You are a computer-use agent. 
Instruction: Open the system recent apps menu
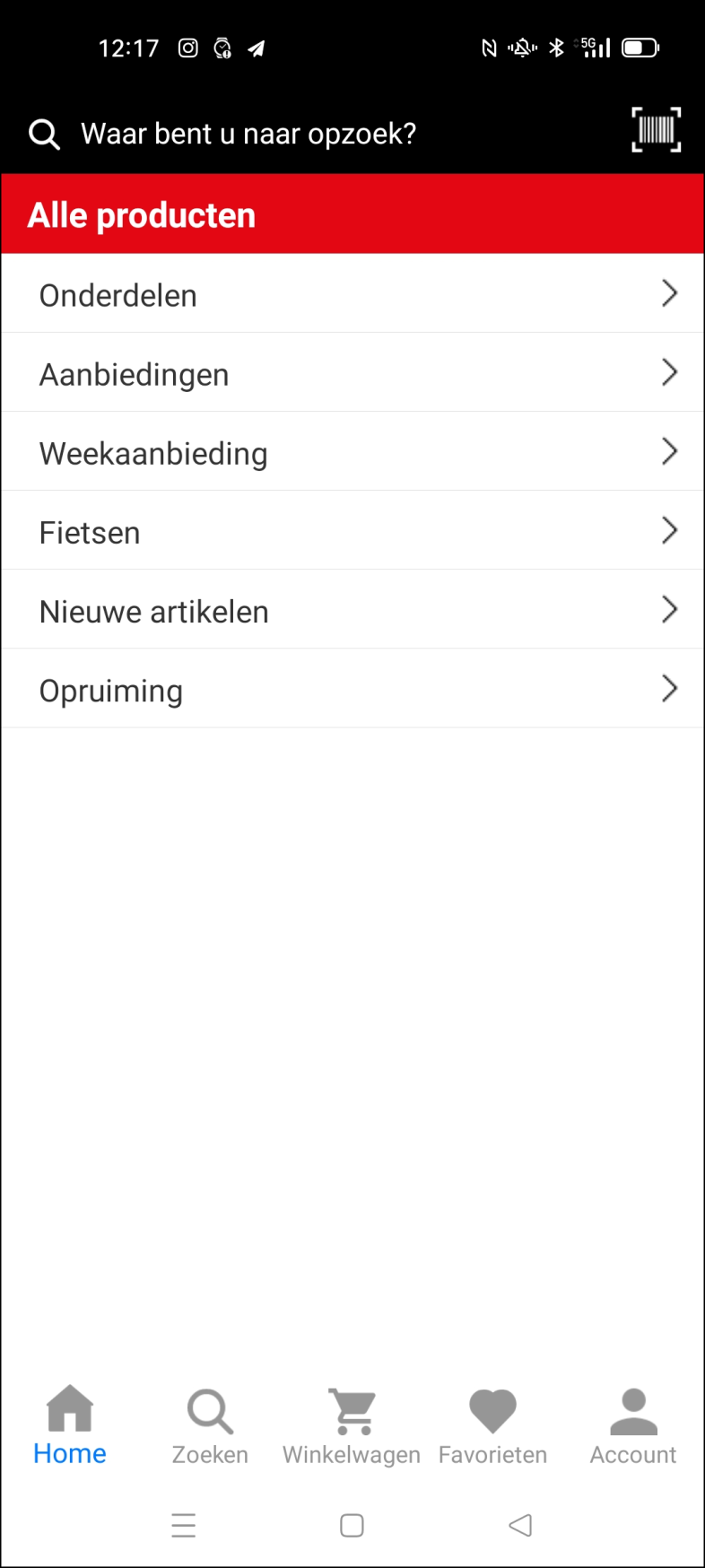pyautogui.click(x=184, y=1525)
